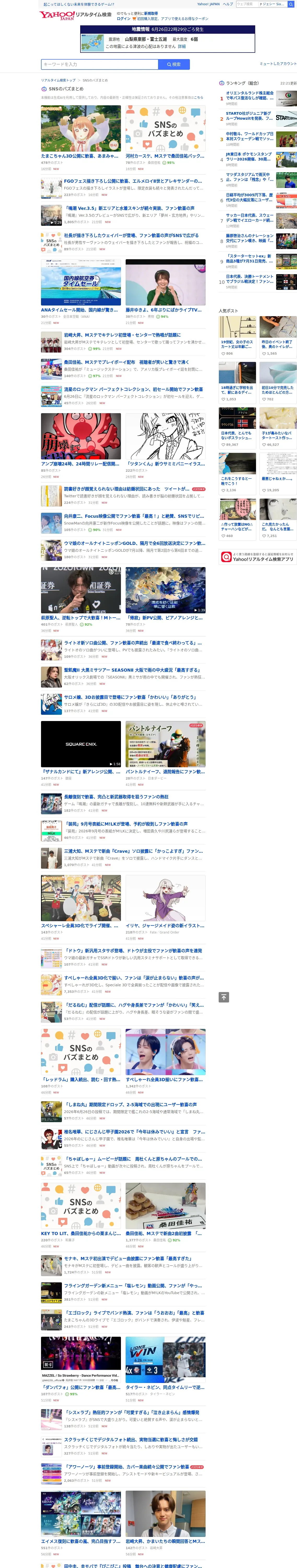Open the ANAタイムセール開始 article card
297x1568 pixels.
point(80,292)
